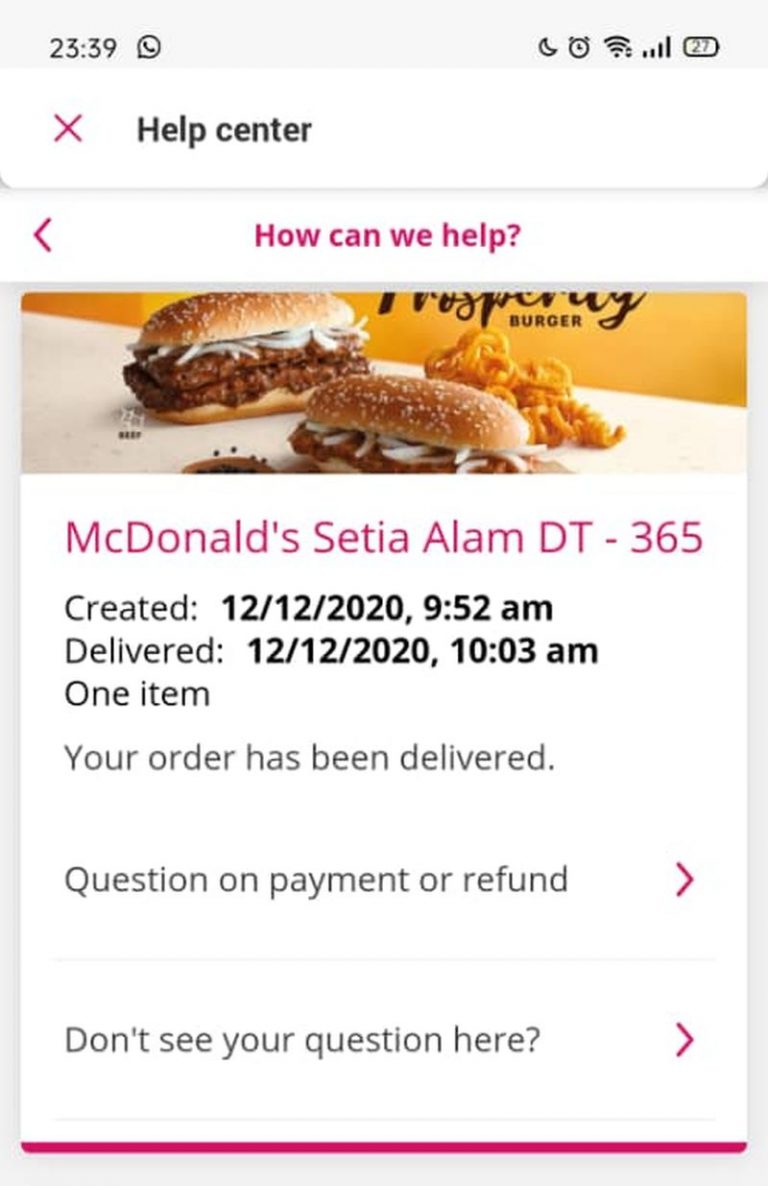Screen dimensions: 768x1186
Task: Expand the chevron beside 'Don't see your question here?'
Action: (685, 1041)
